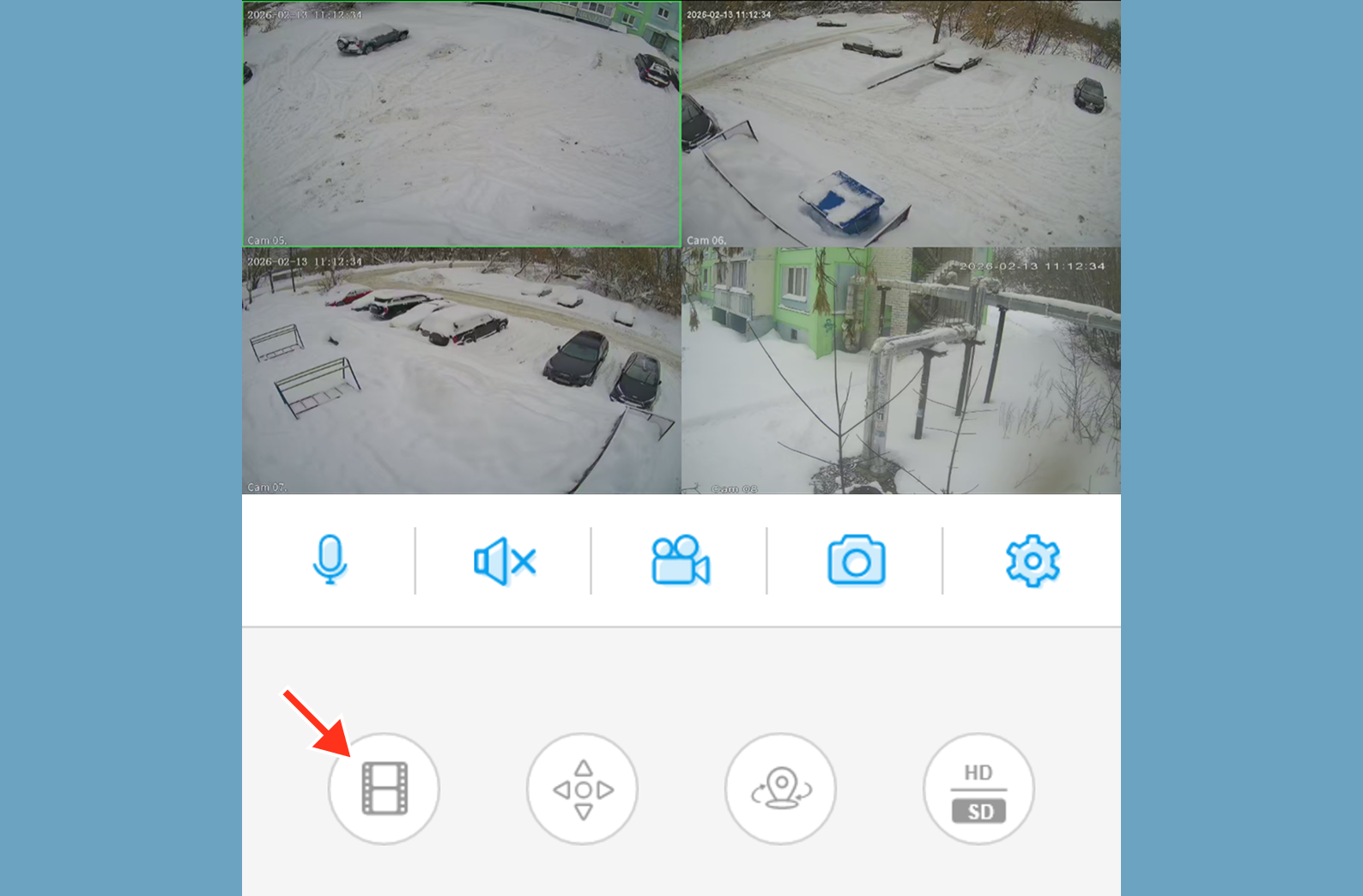Select the Cam 05 video feed

point(462,124)
